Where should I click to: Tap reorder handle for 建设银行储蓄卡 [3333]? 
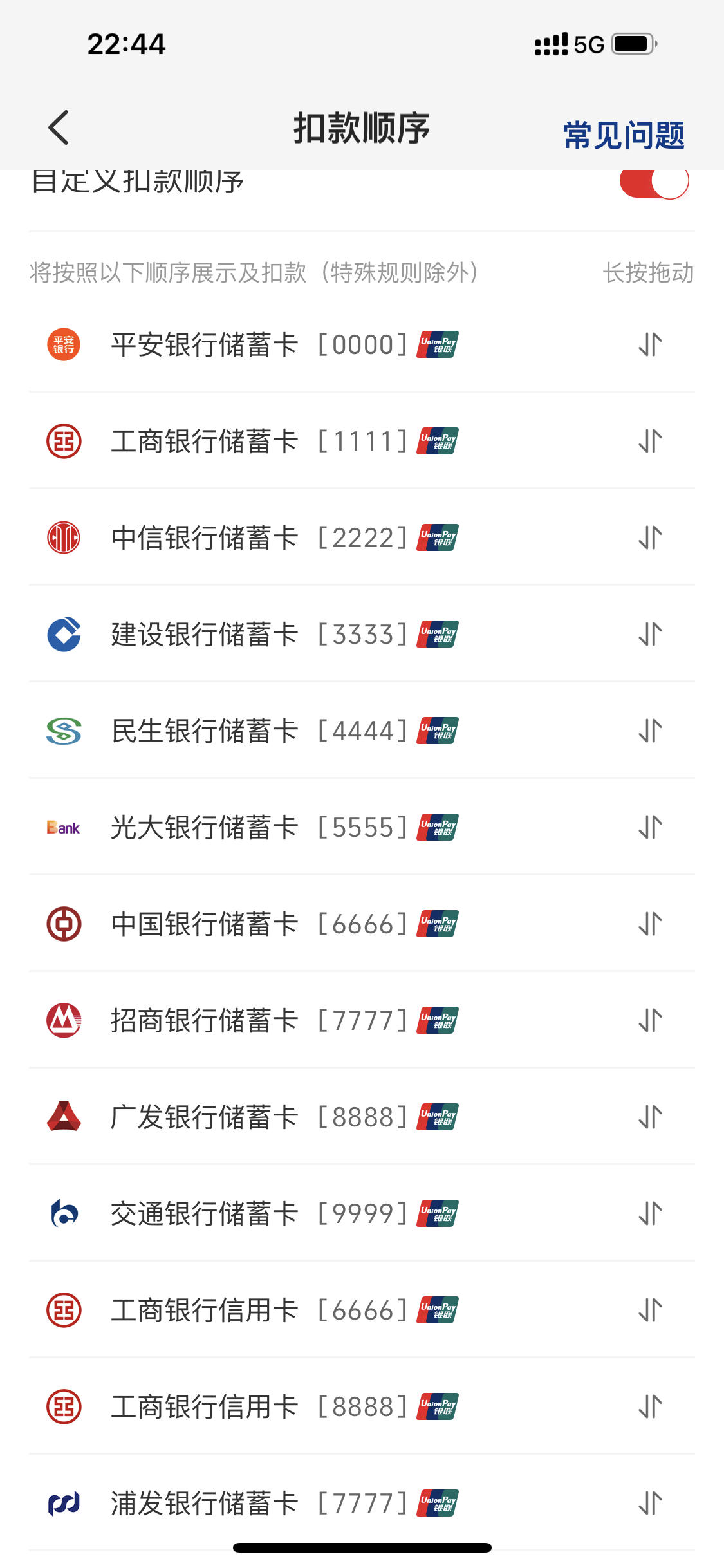tap(650, 634)
